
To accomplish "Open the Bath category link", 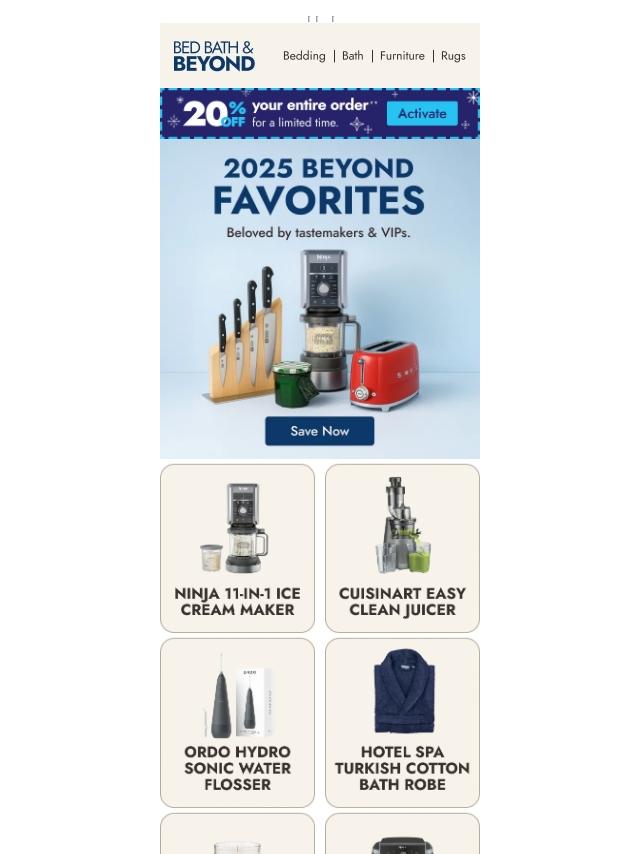I will pos(353,56).
